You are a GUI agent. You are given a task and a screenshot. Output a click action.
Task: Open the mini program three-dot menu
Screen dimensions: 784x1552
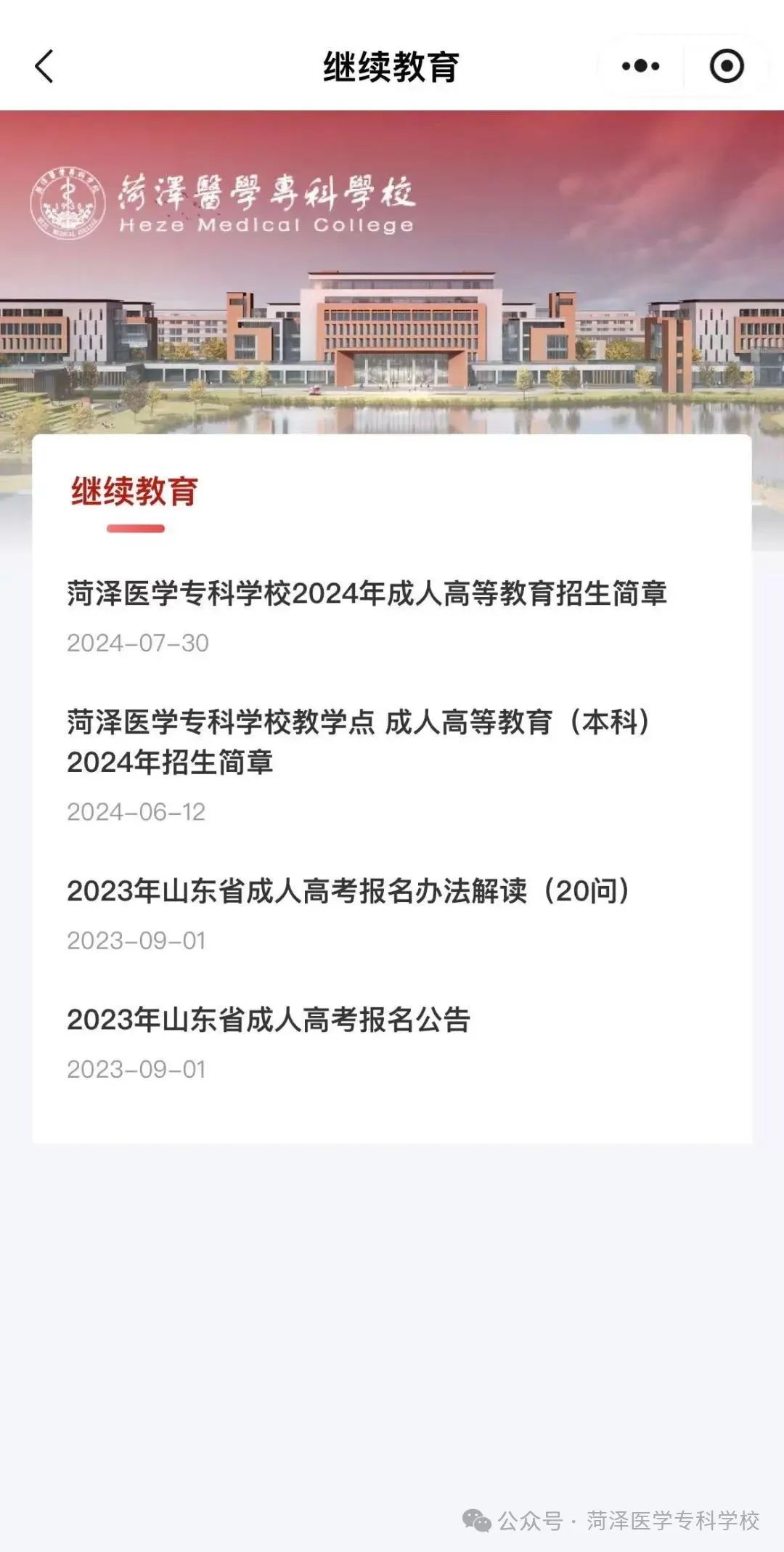click(640, 67)
